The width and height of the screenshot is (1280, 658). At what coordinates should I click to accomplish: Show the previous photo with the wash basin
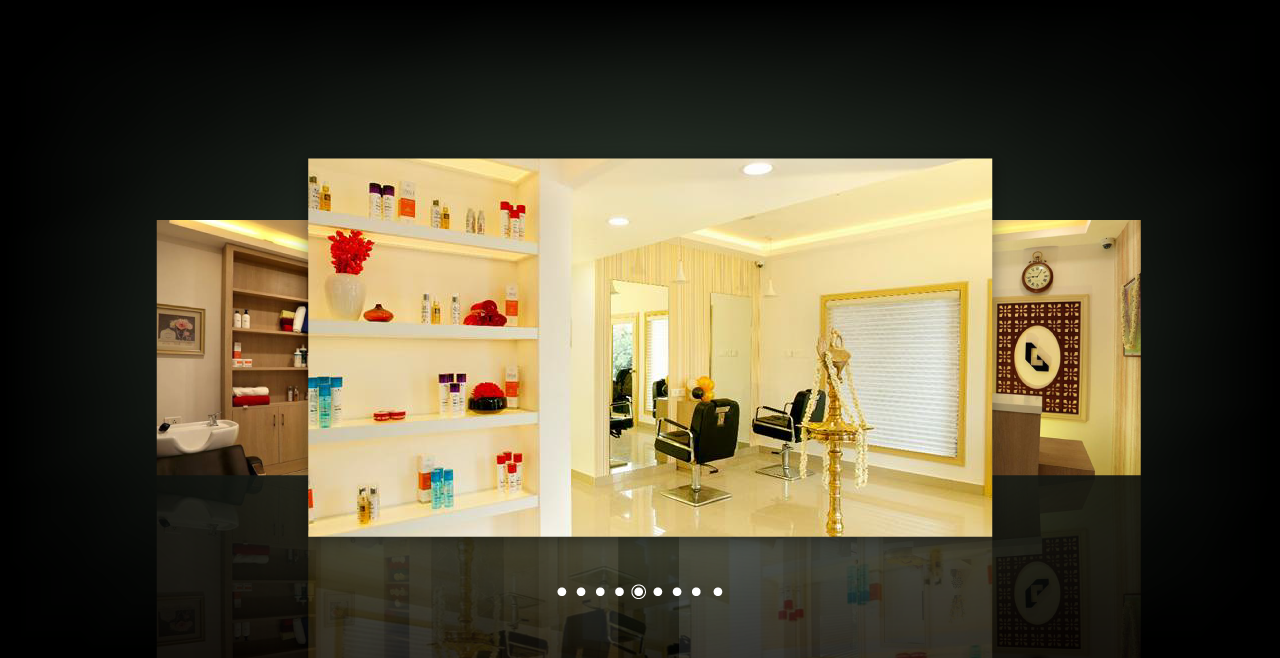click(232, 347)
